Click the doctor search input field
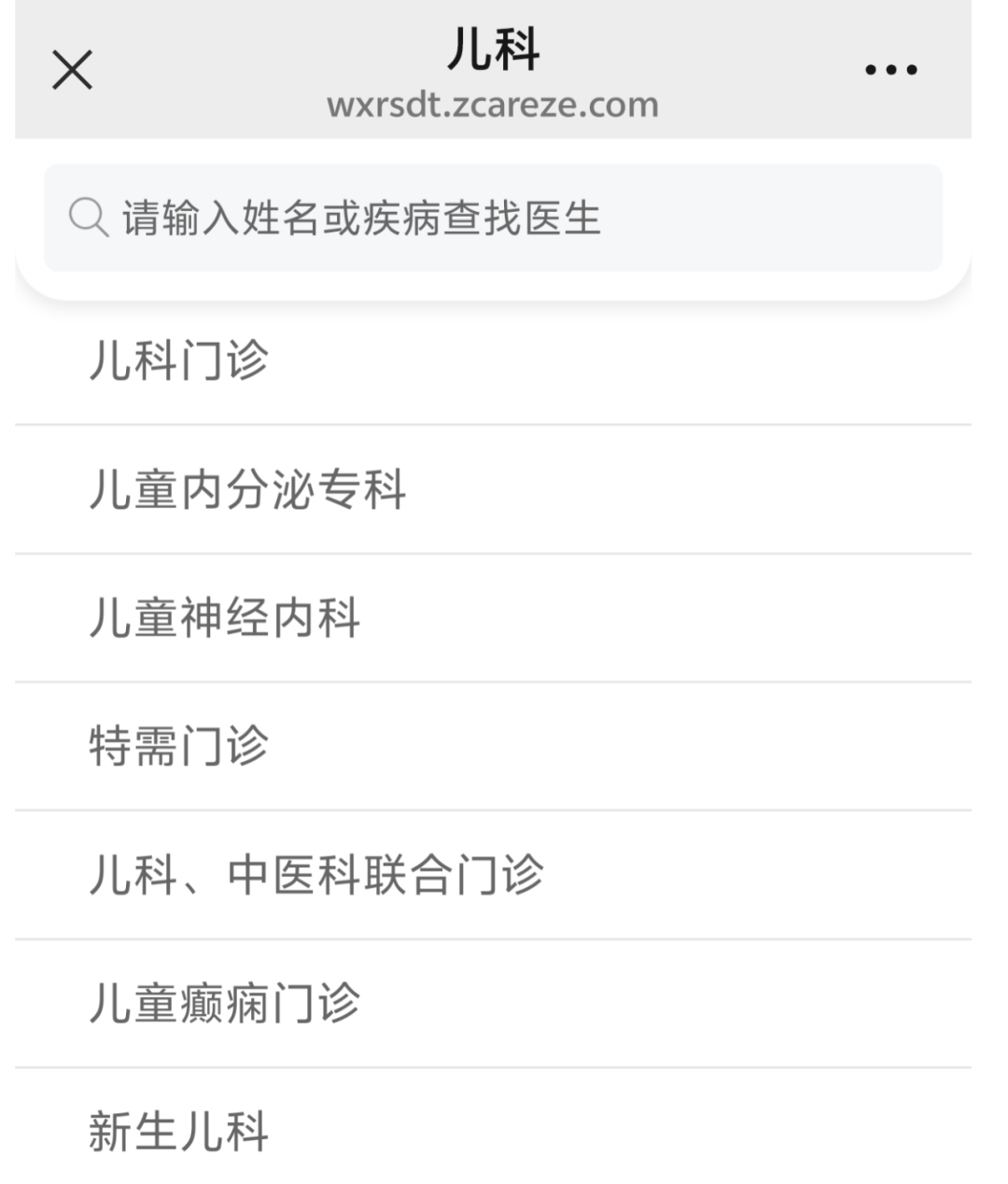This screenshot has height=1184, width=1008. click(x=495, y=218)
